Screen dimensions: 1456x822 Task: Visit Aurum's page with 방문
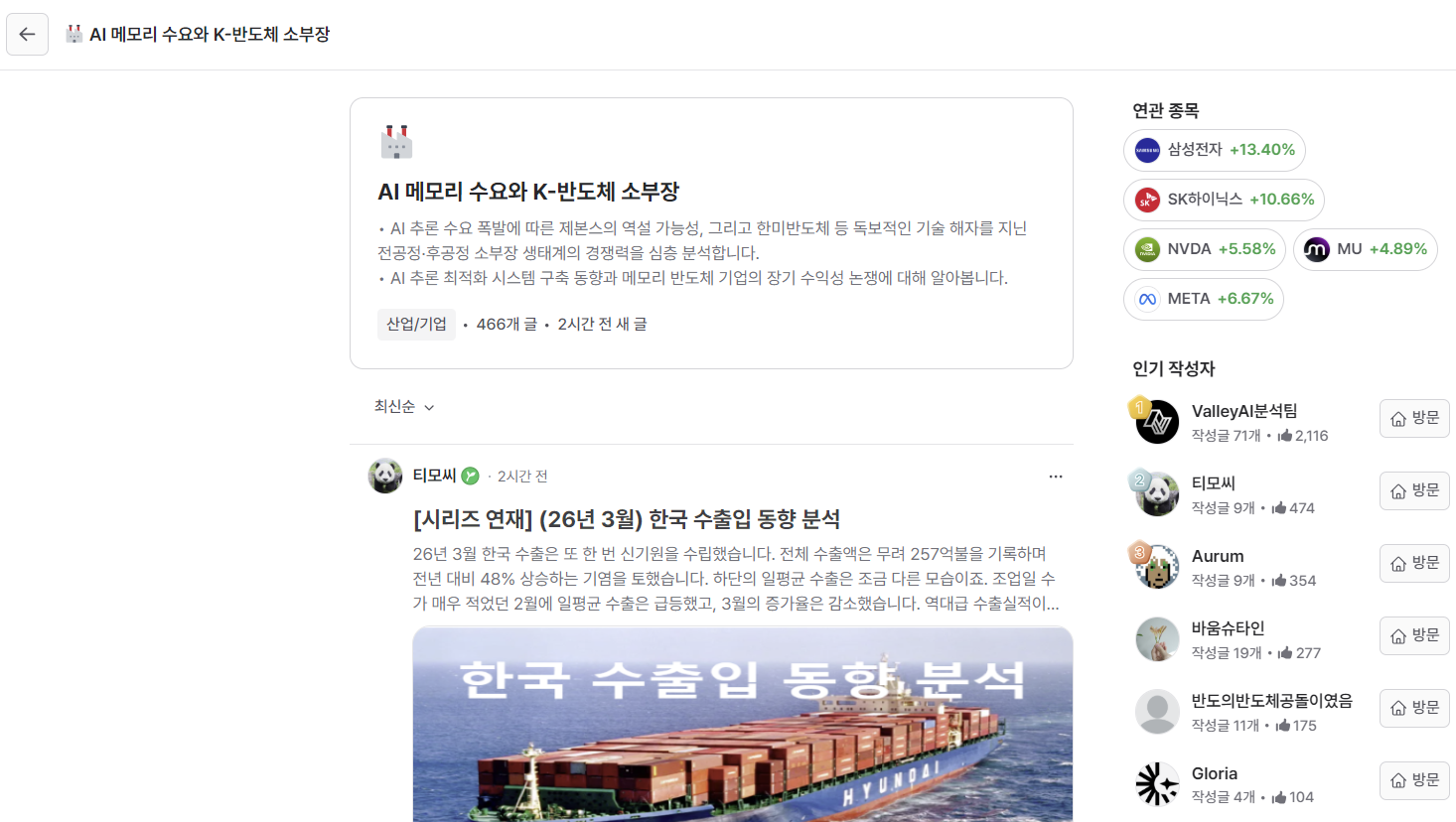coord(1414,563)
